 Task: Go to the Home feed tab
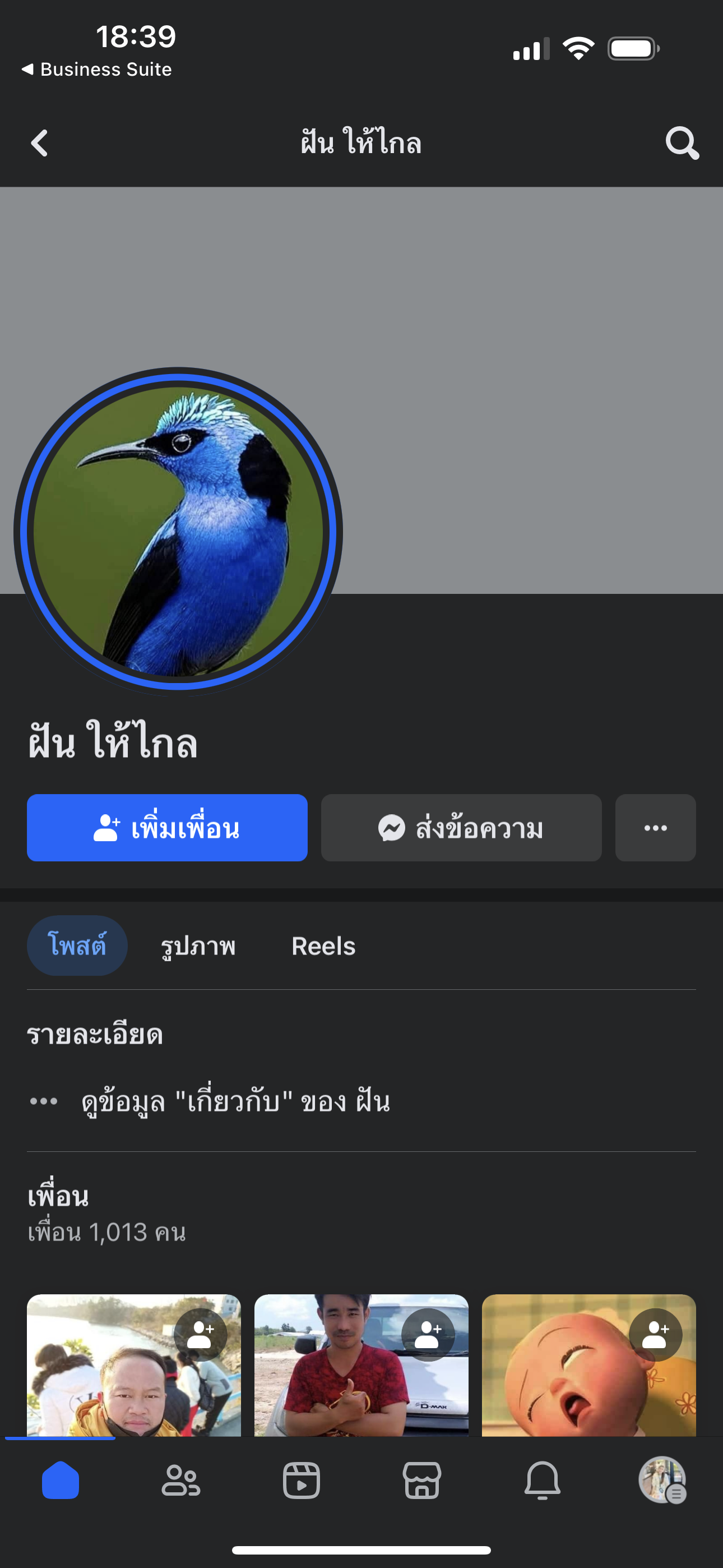coord(61,1481)
